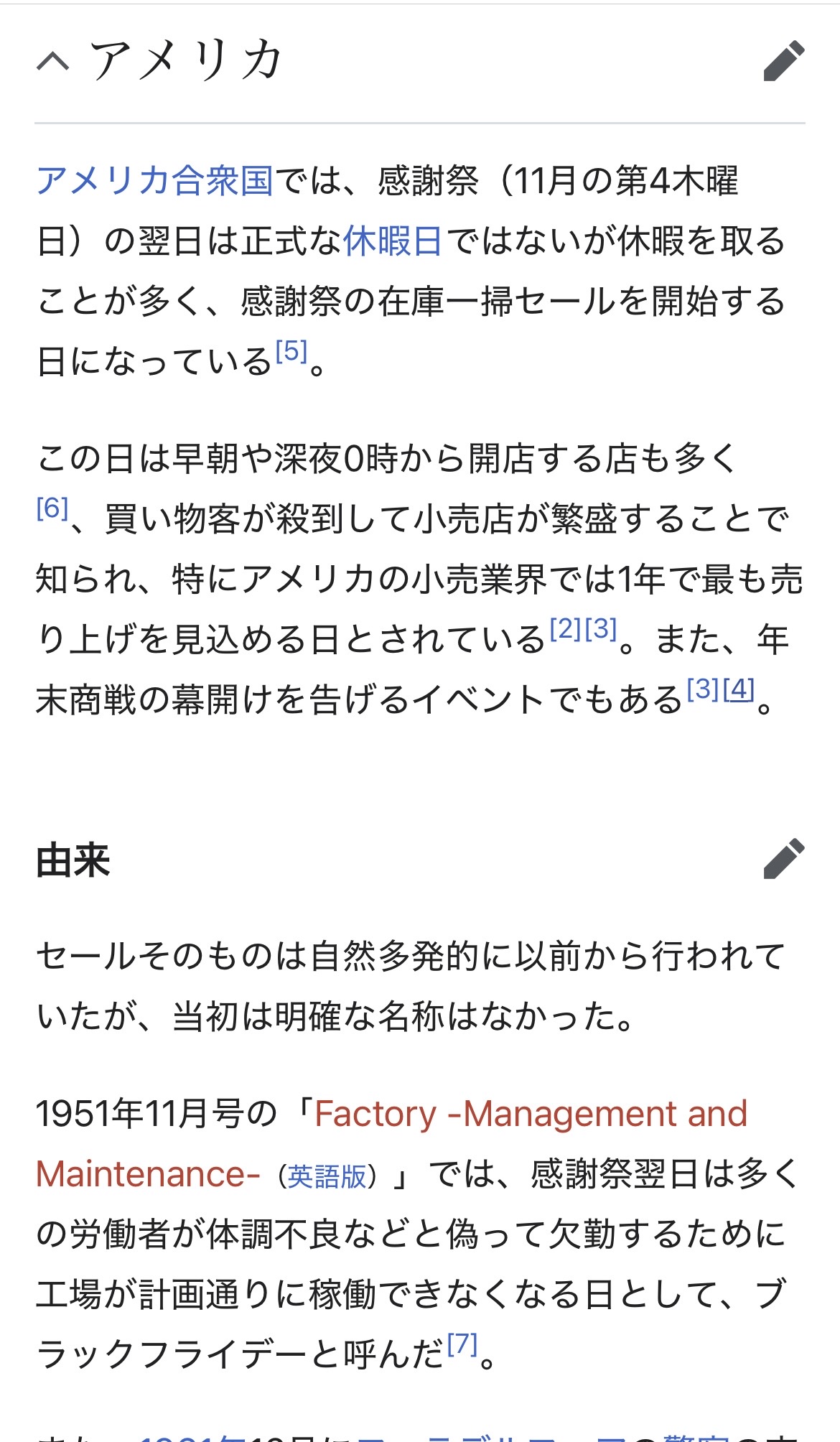Open the 英語版 link

pos(327,1176)
